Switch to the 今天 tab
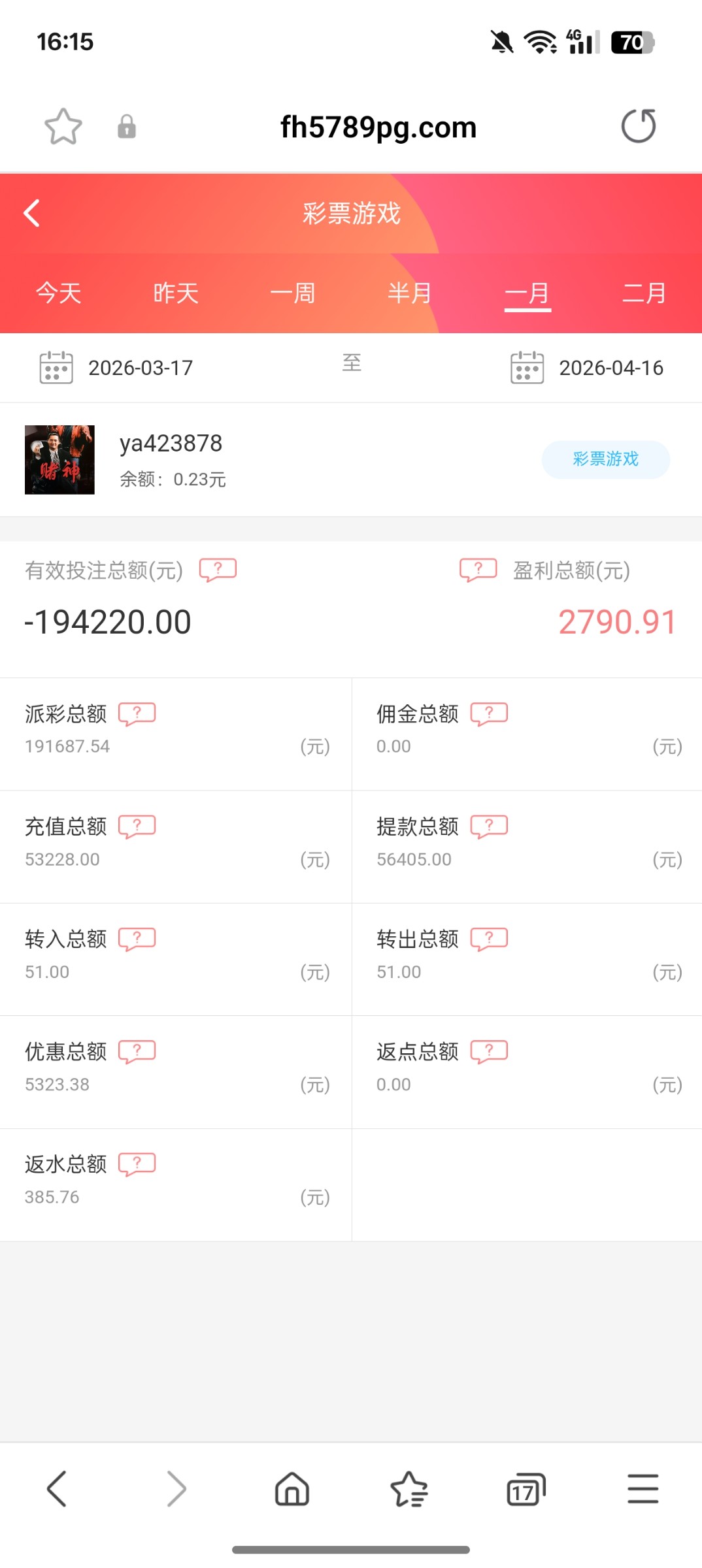Screen dimensions: 702x1568 tap(59, 293)
